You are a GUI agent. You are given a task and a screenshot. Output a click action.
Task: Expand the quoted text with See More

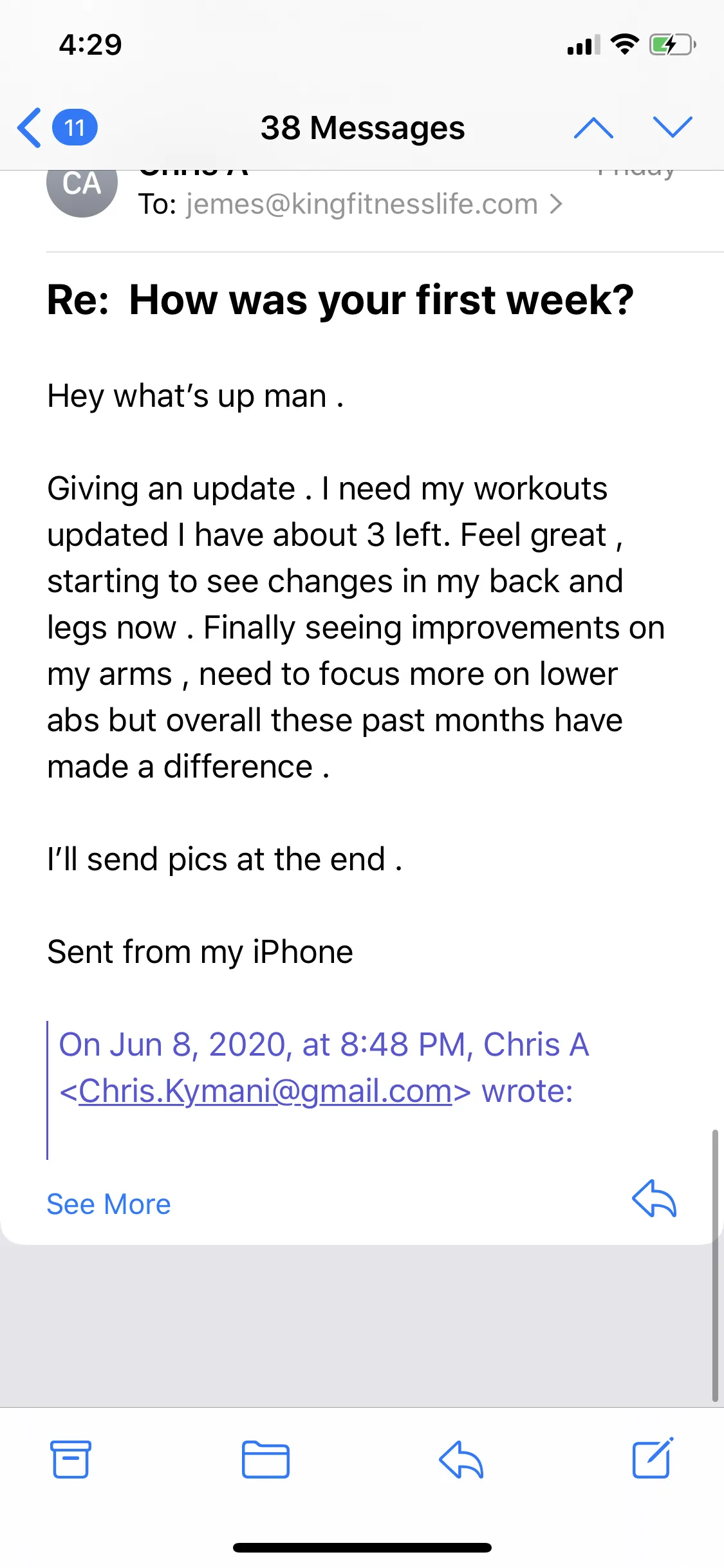click(x=109, y=1204)
